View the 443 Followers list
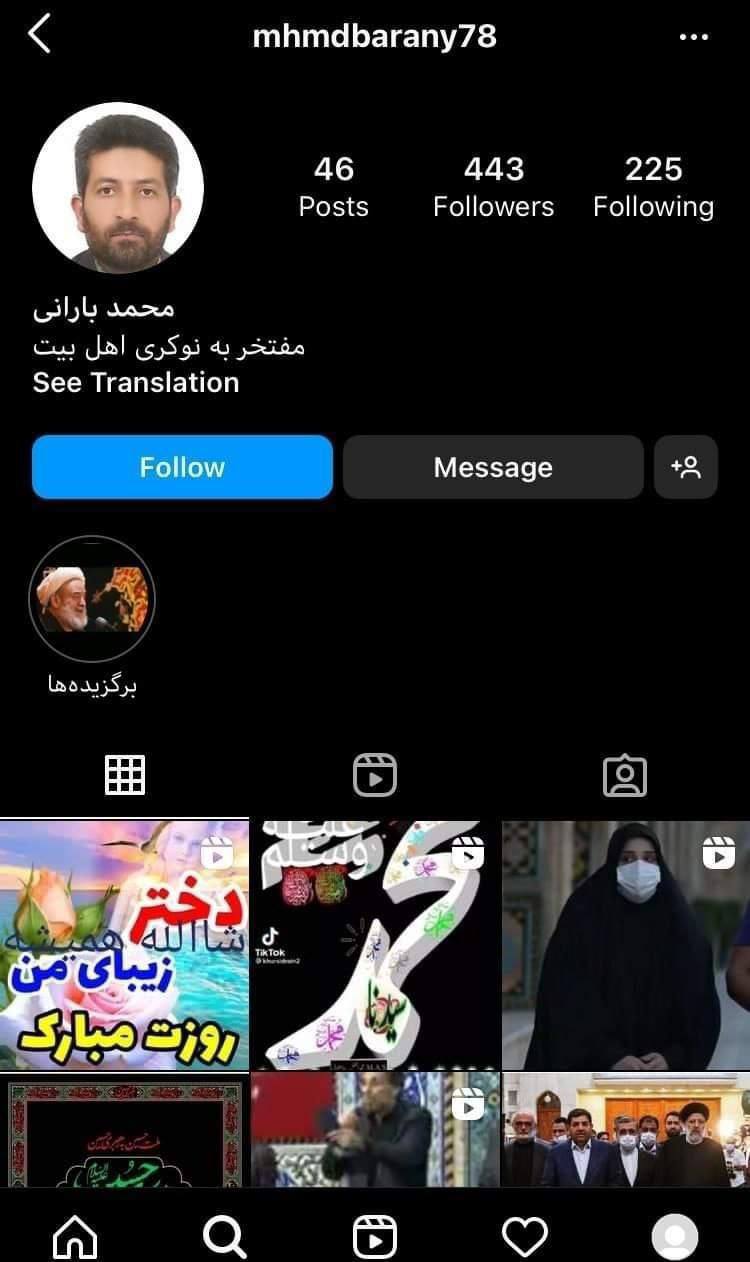 click(493, 187)
